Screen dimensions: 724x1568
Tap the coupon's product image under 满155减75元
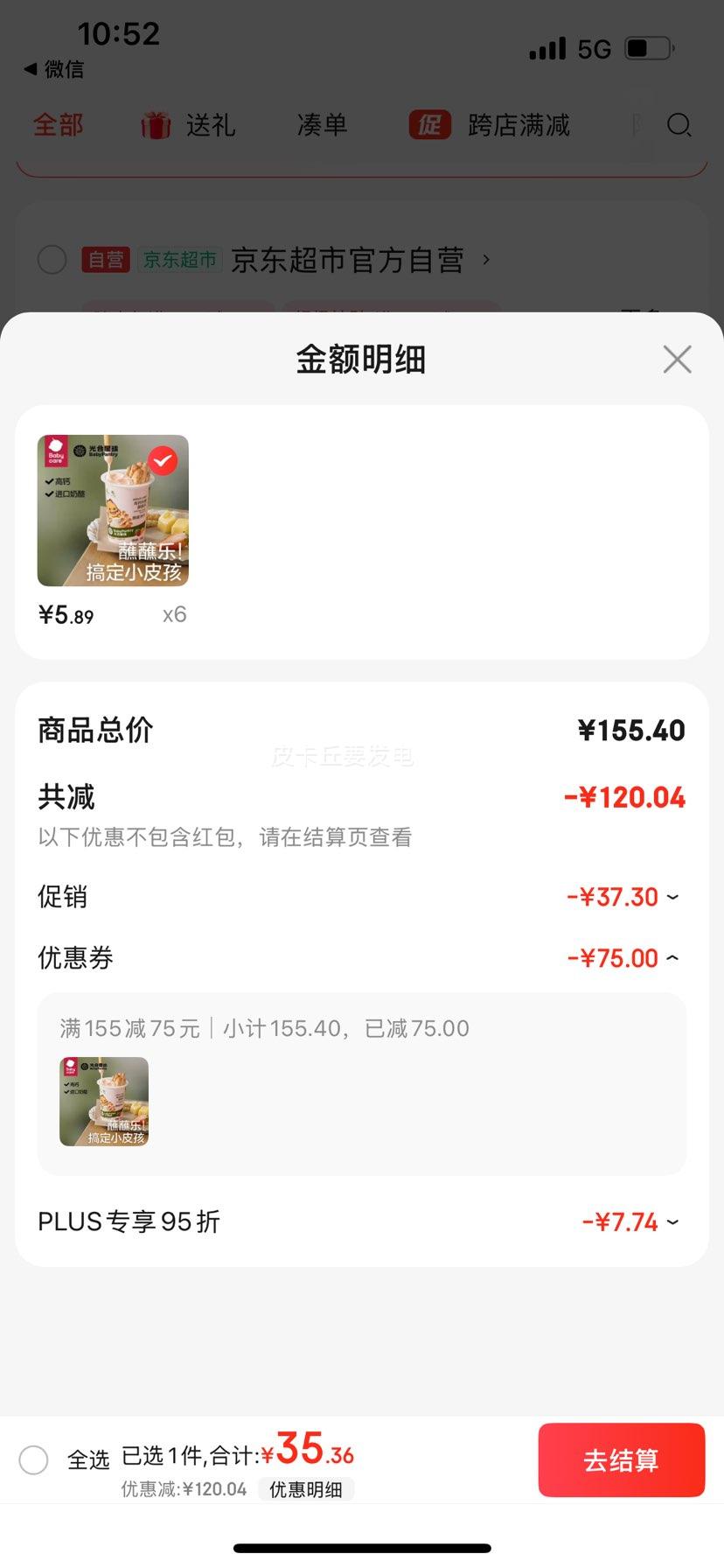[103, 1102]
